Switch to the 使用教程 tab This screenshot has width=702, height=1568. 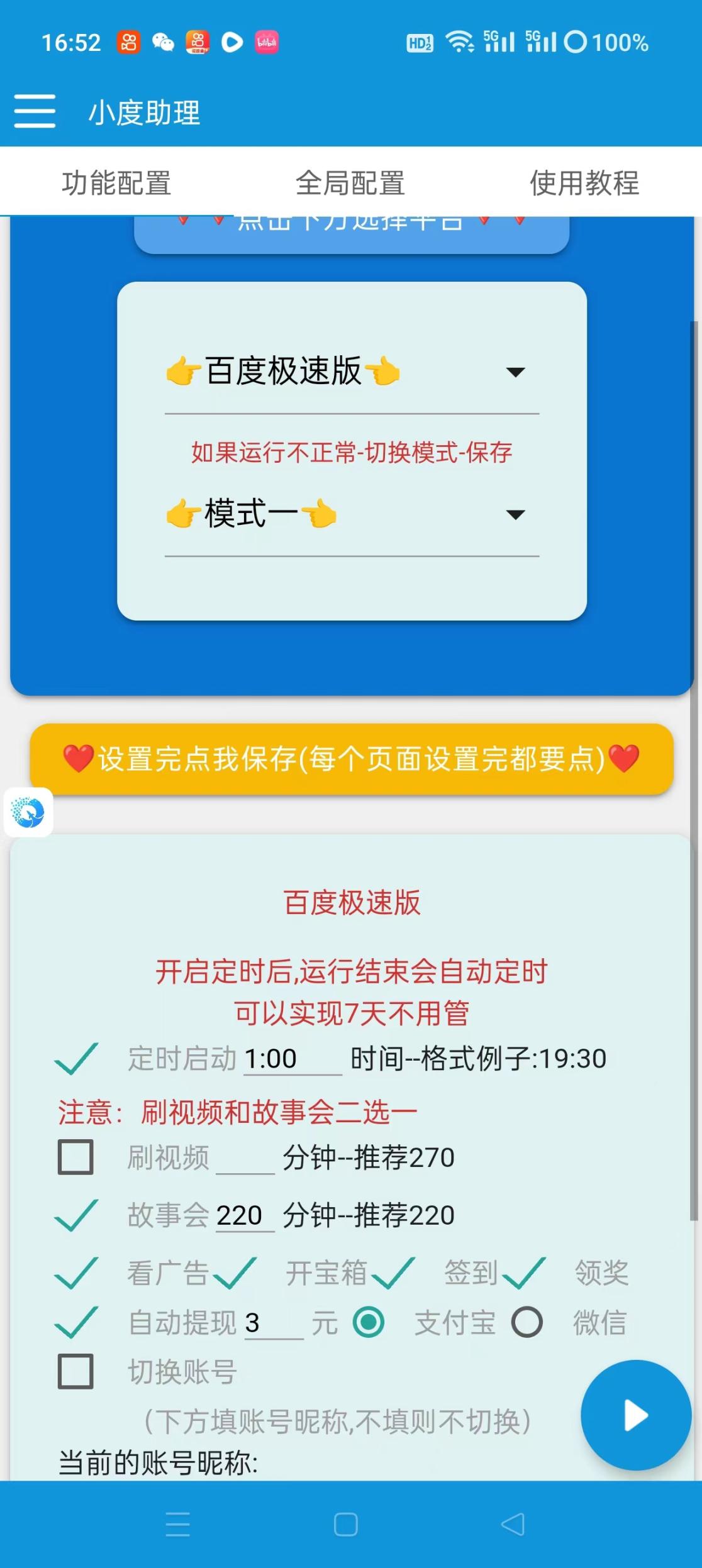point(584,183)
